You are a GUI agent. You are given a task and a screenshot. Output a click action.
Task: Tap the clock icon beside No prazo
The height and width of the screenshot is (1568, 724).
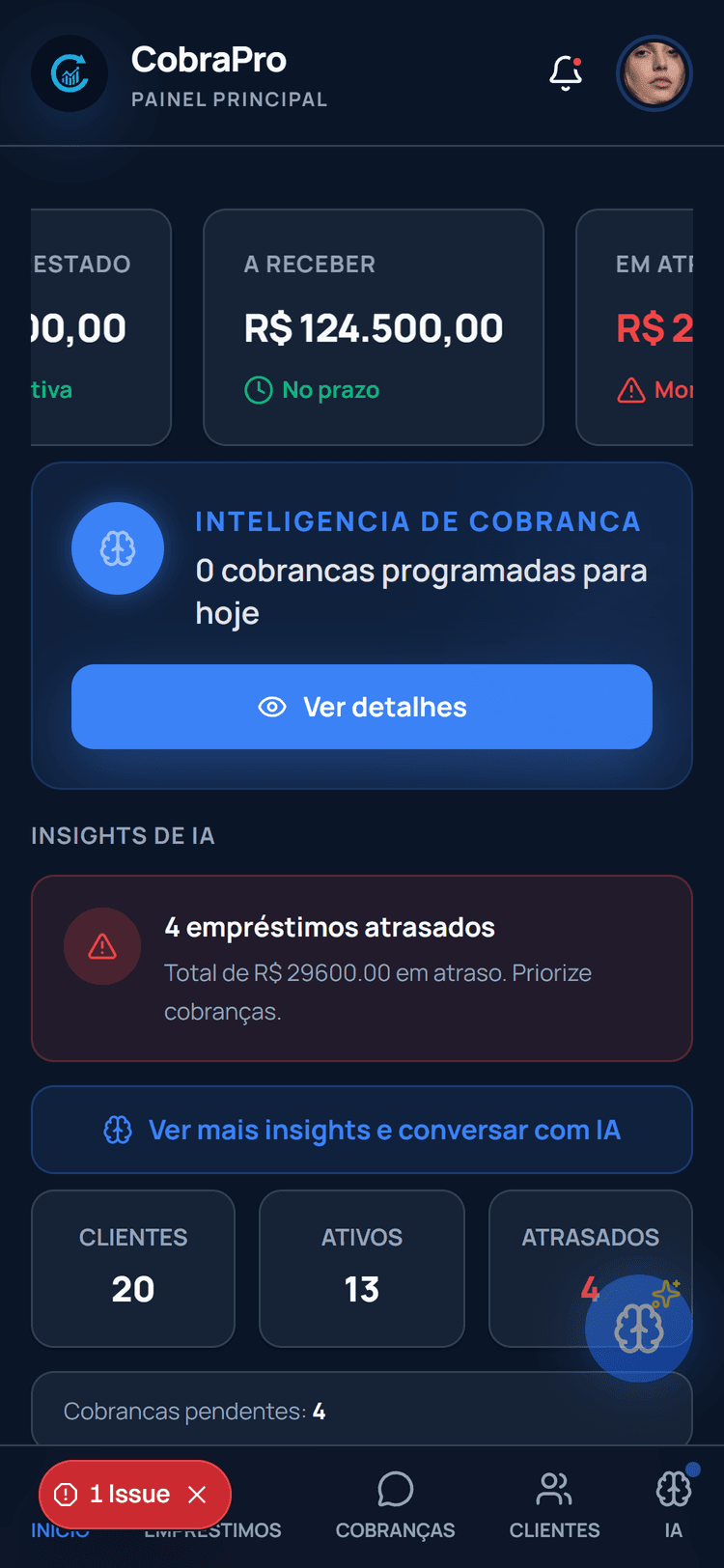pos(258,390)
